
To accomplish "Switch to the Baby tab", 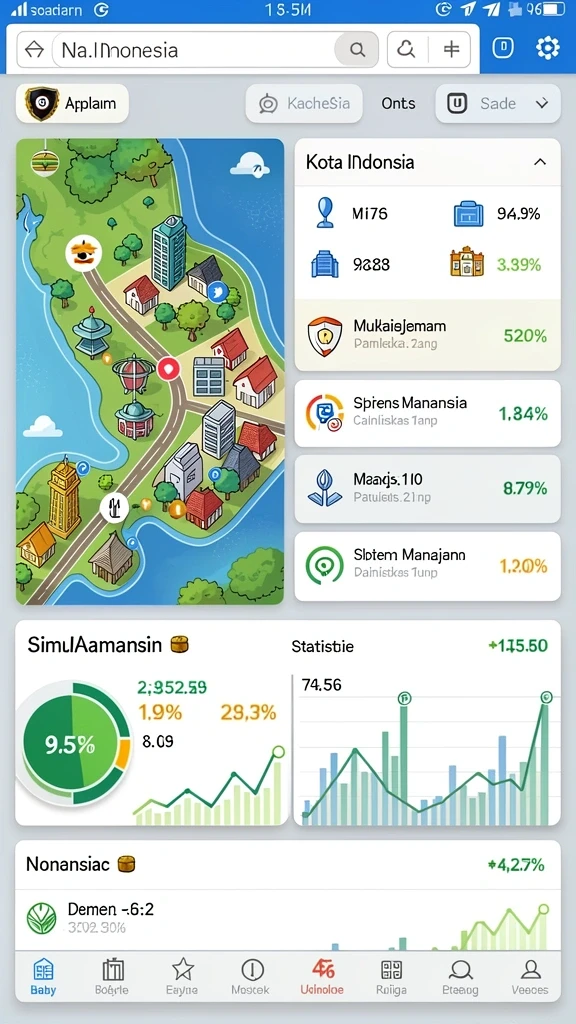I will [x=43, y=976].
